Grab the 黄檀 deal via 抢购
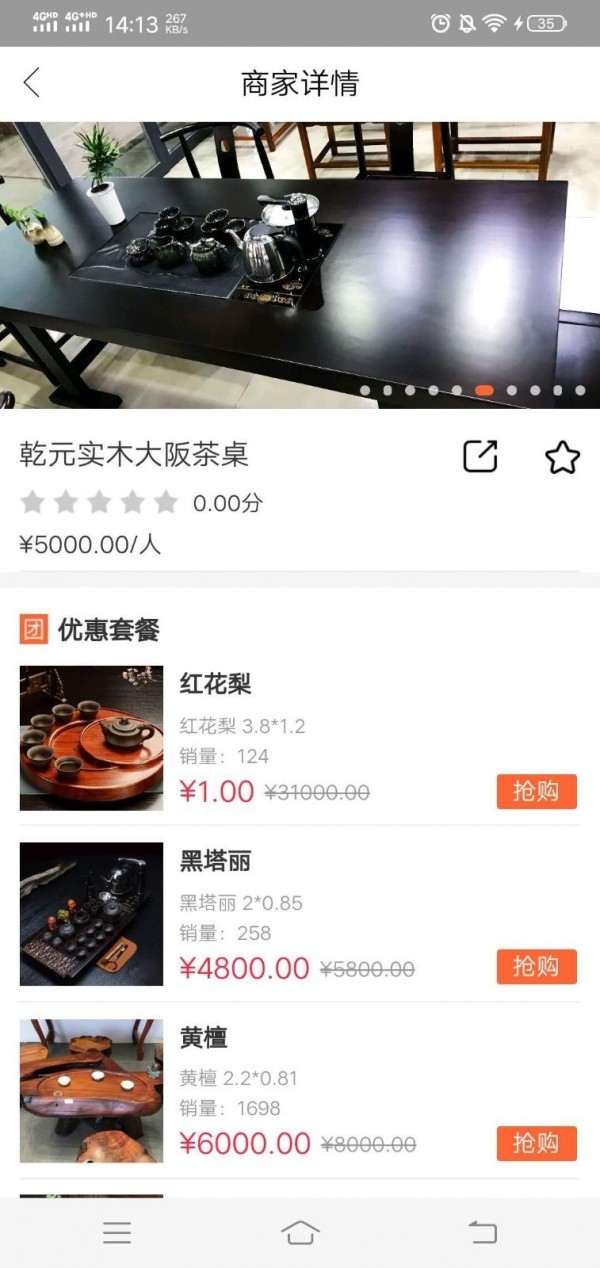 coord(536,1143)
